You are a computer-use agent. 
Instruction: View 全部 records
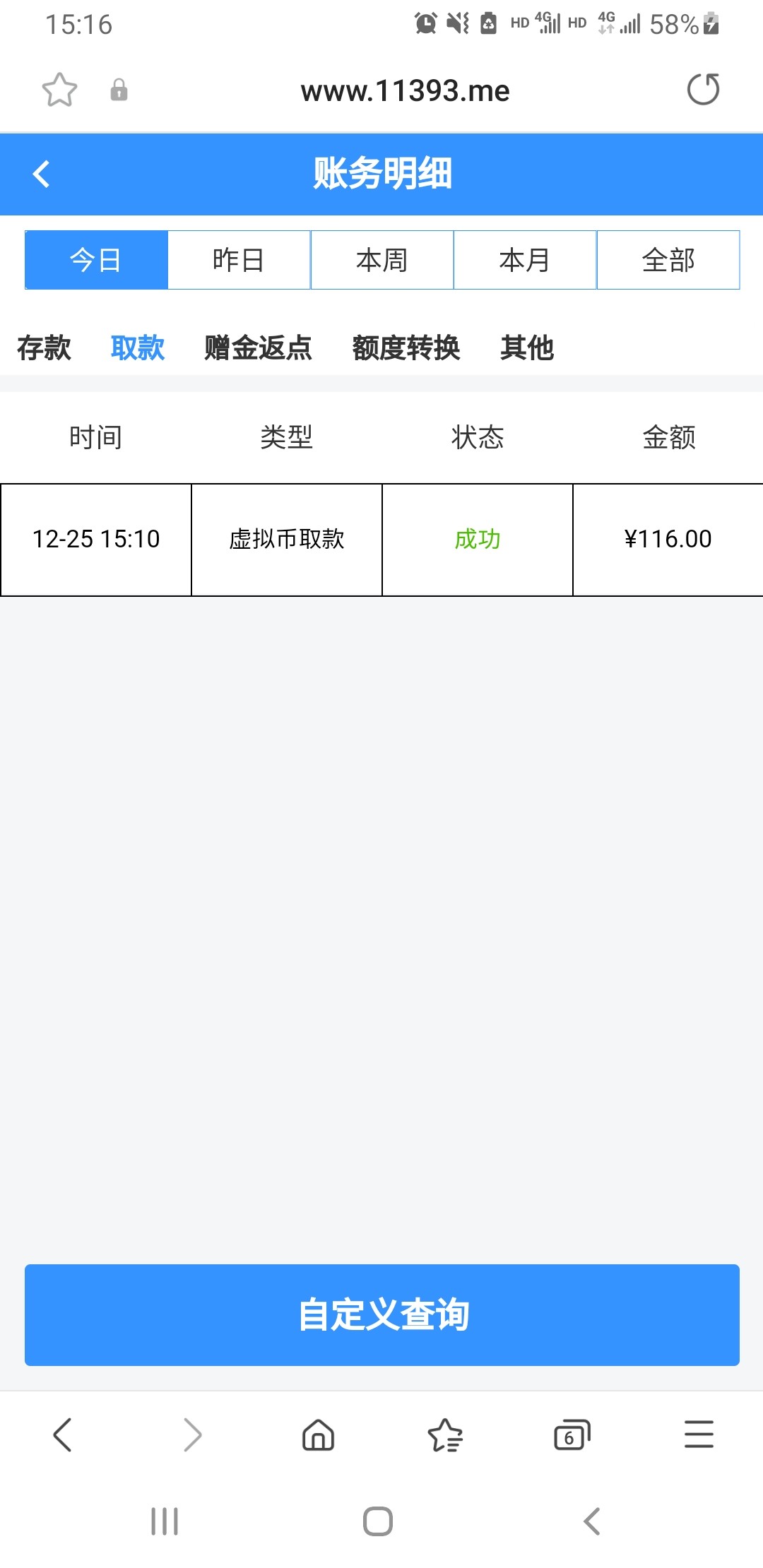[668, 260]
